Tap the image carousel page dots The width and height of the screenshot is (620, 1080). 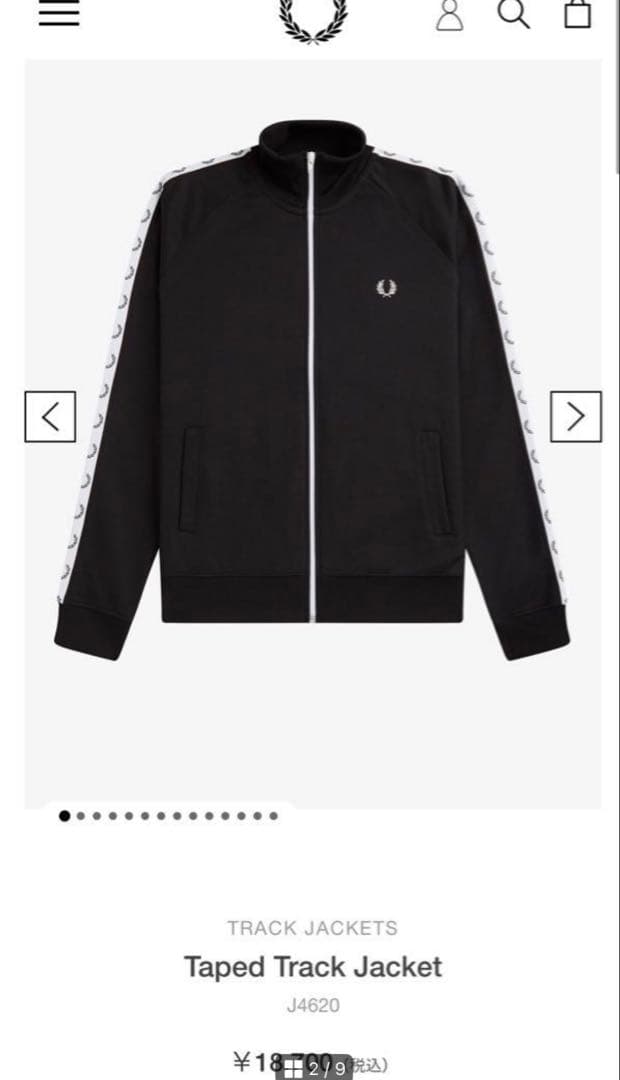point(168,815)
